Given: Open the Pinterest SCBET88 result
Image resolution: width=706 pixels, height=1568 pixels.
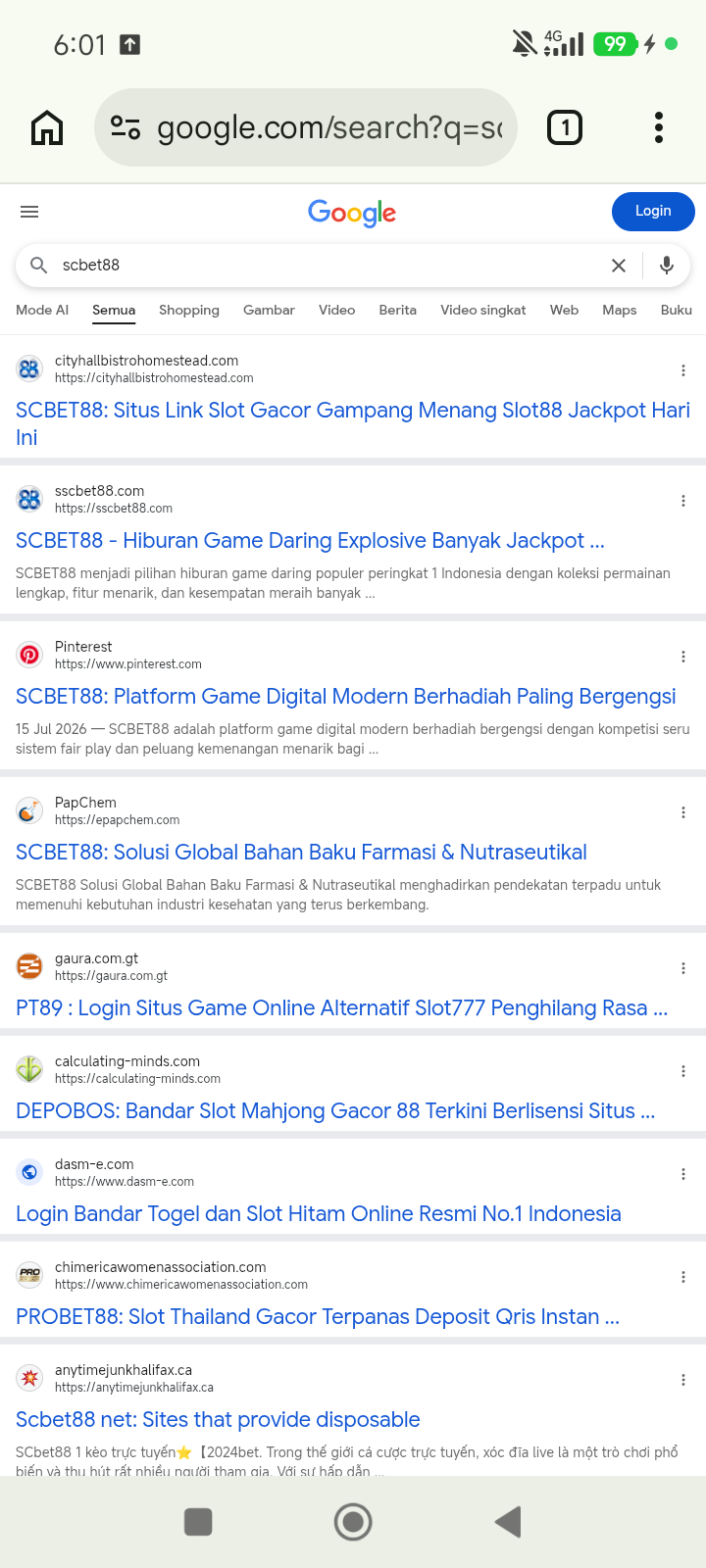Looking at the screenshot, I should click(346, 697).
